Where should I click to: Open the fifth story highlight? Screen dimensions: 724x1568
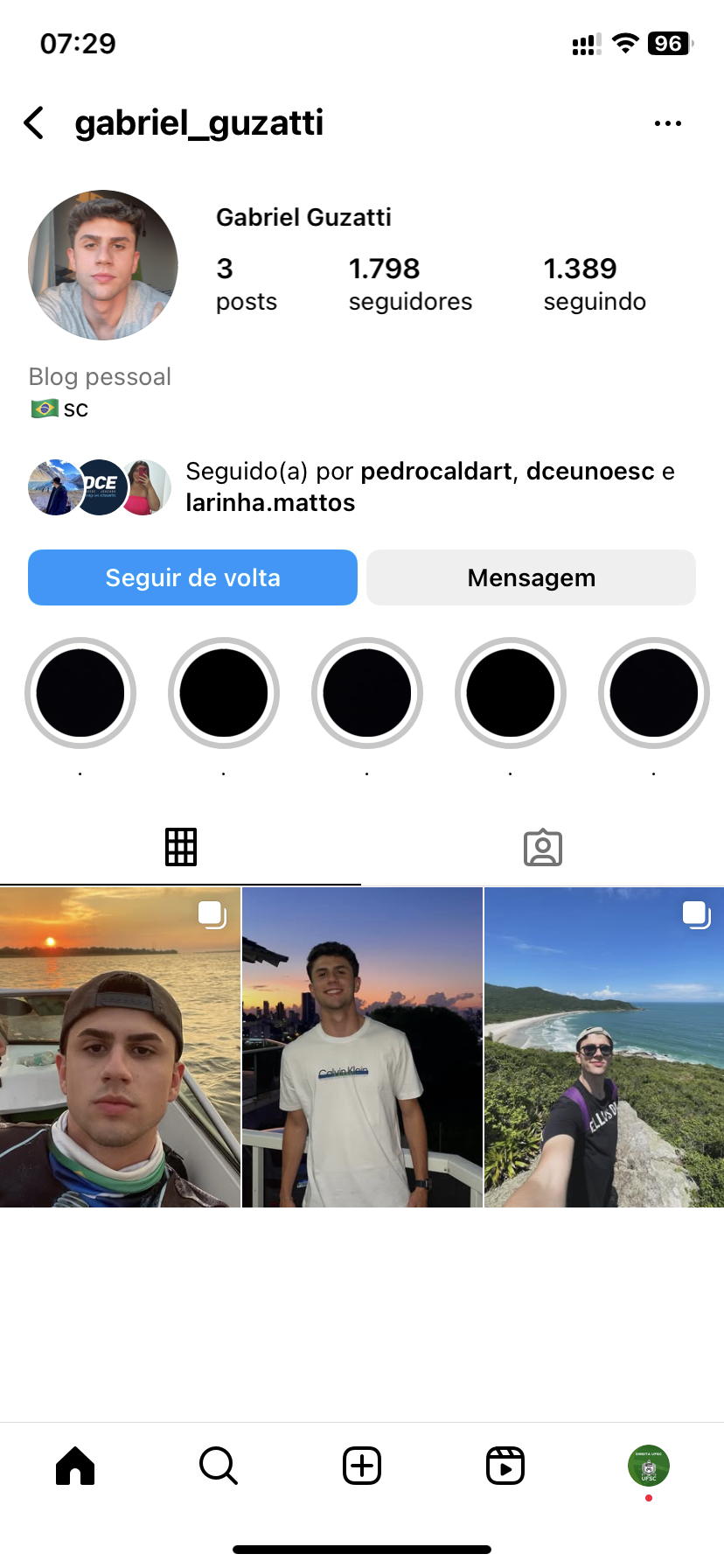[653, 693]
